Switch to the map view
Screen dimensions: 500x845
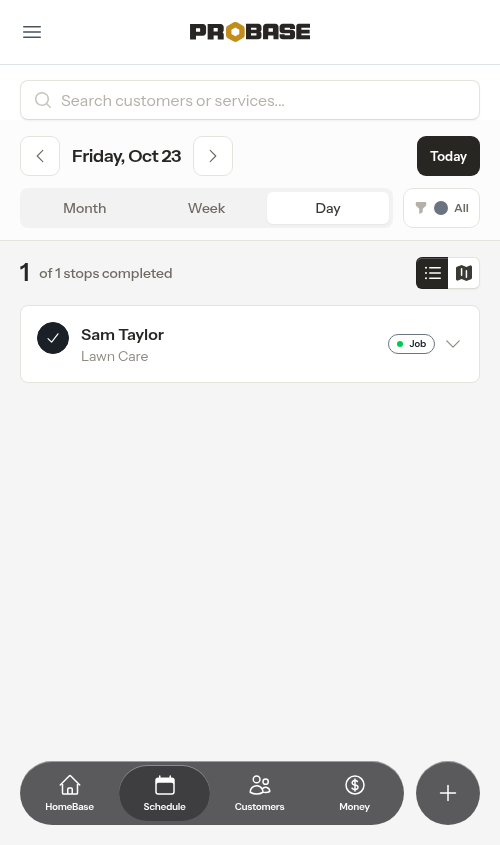(464, 273)
